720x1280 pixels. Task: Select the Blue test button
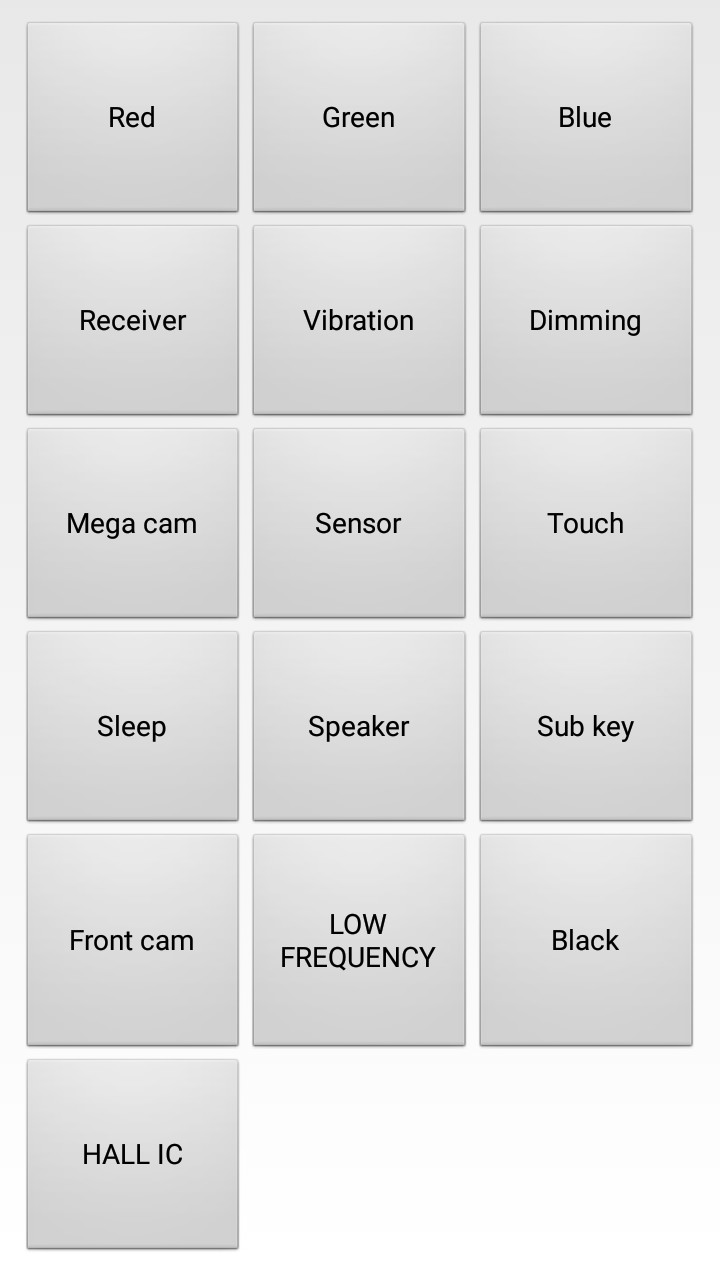585,117
